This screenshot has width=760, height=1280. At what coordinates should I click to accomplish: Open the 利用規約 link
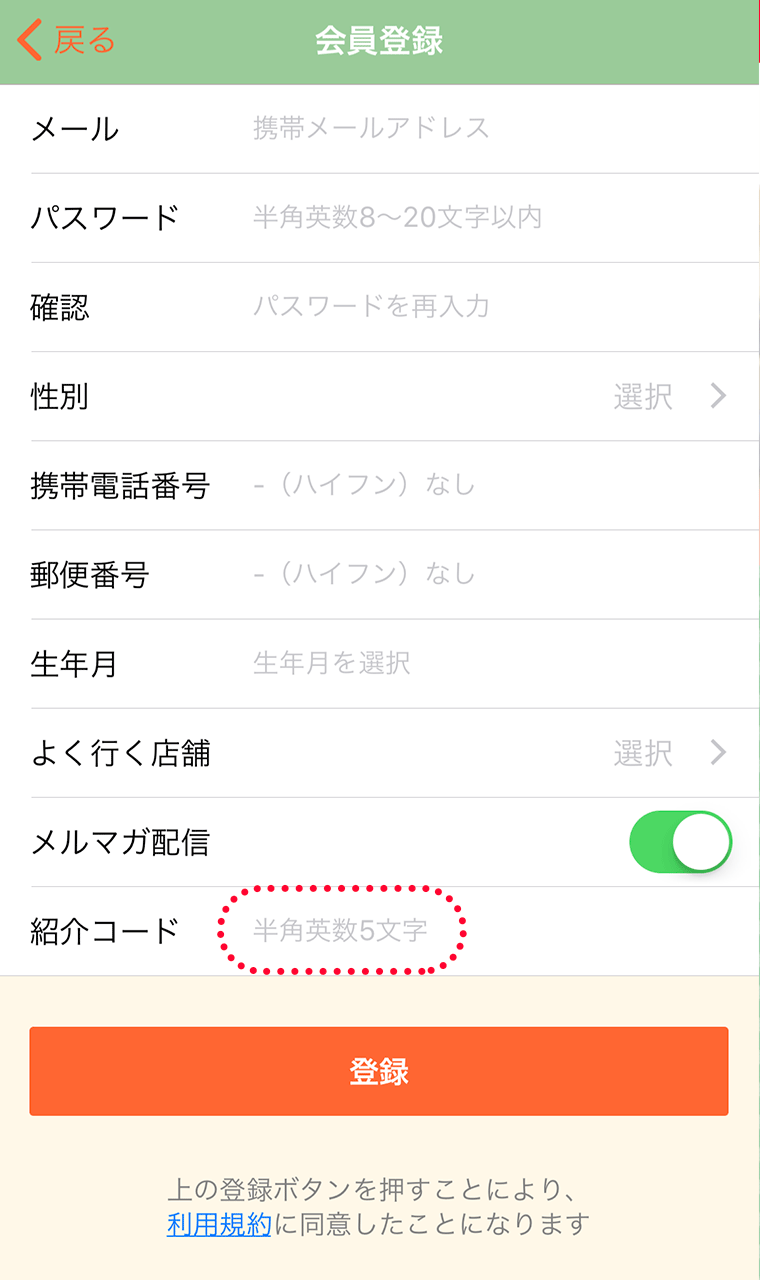coord(219,1224)
